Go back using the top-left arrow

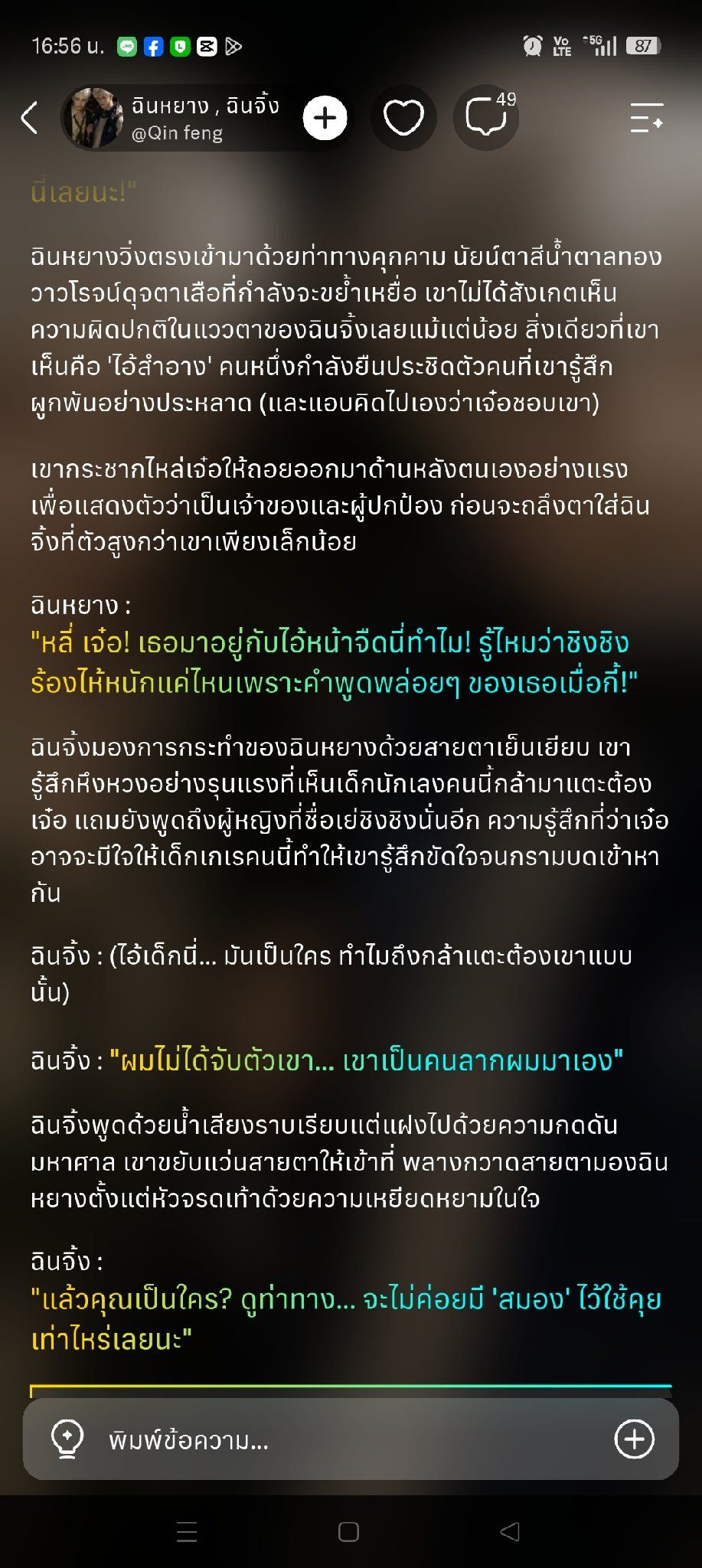29,118
